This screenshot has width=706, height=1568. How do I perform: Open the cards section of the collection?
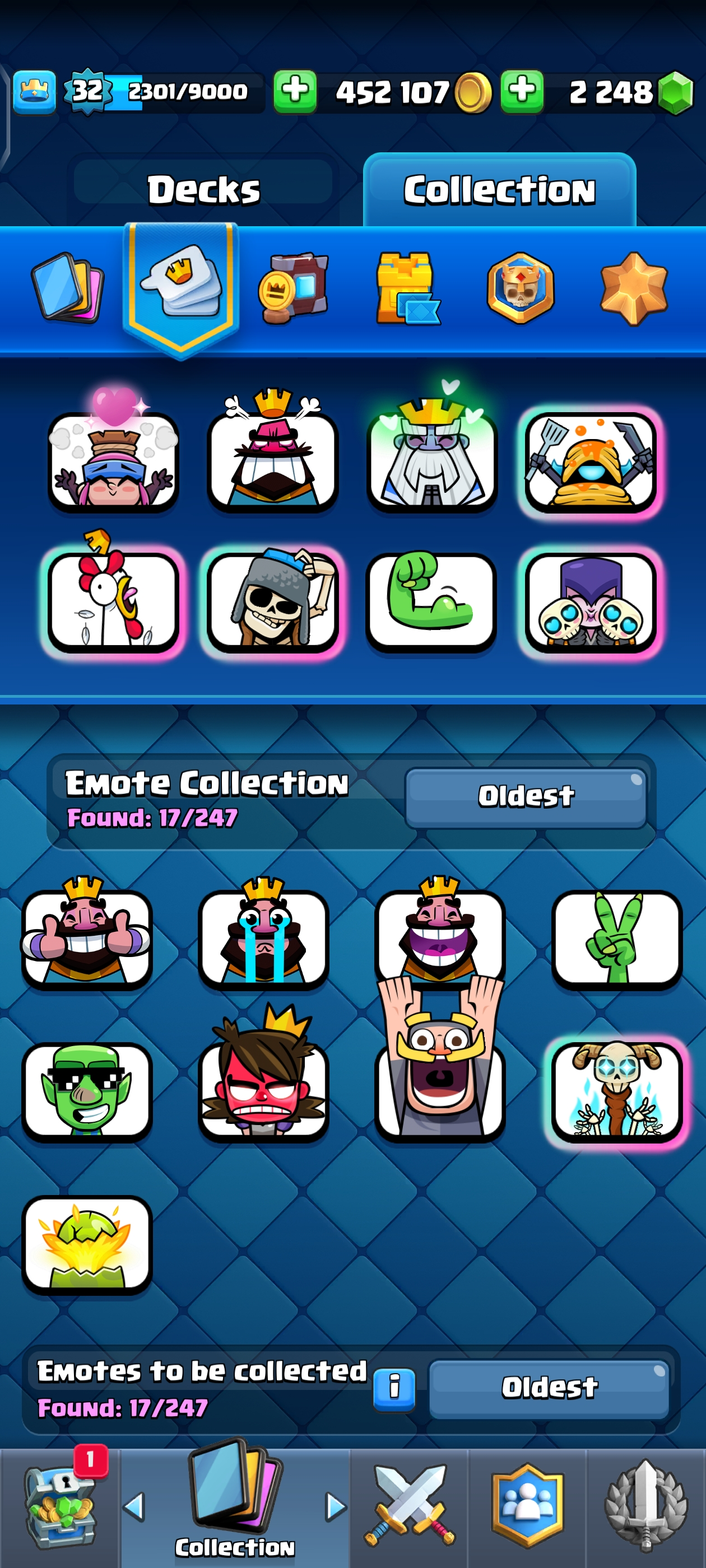coord(67,287)
